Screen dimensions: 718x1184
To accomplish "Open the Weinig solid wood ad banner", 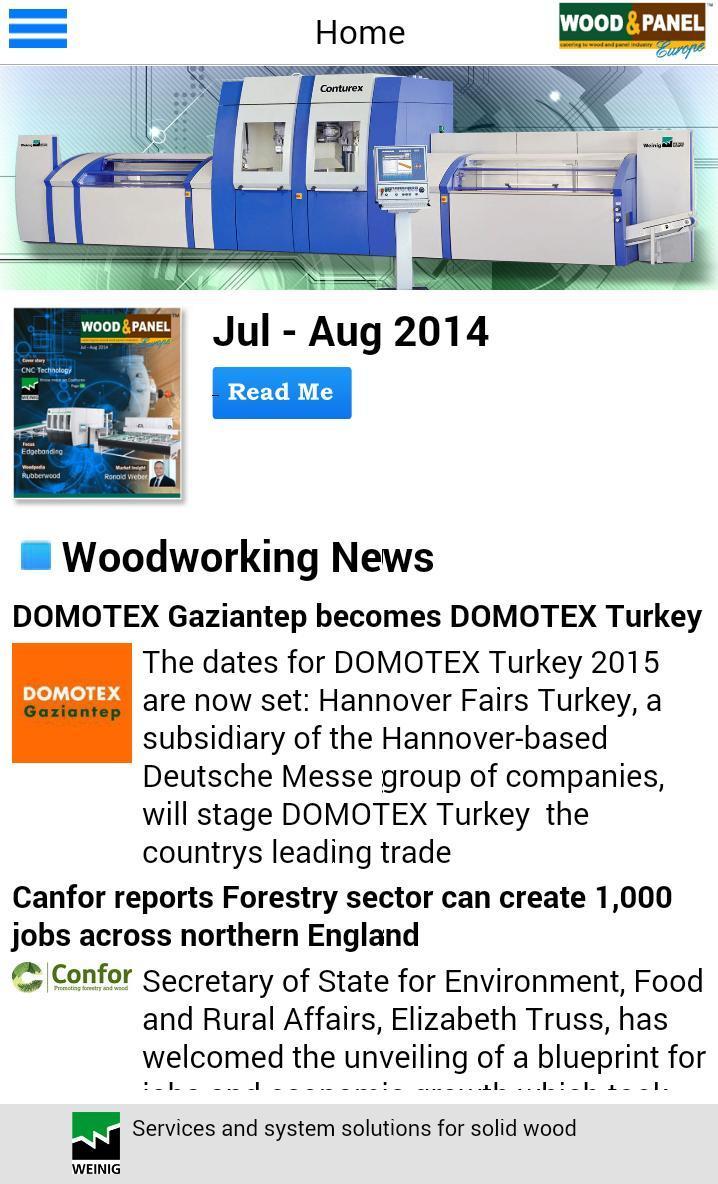I will (x=358, y=1143).
